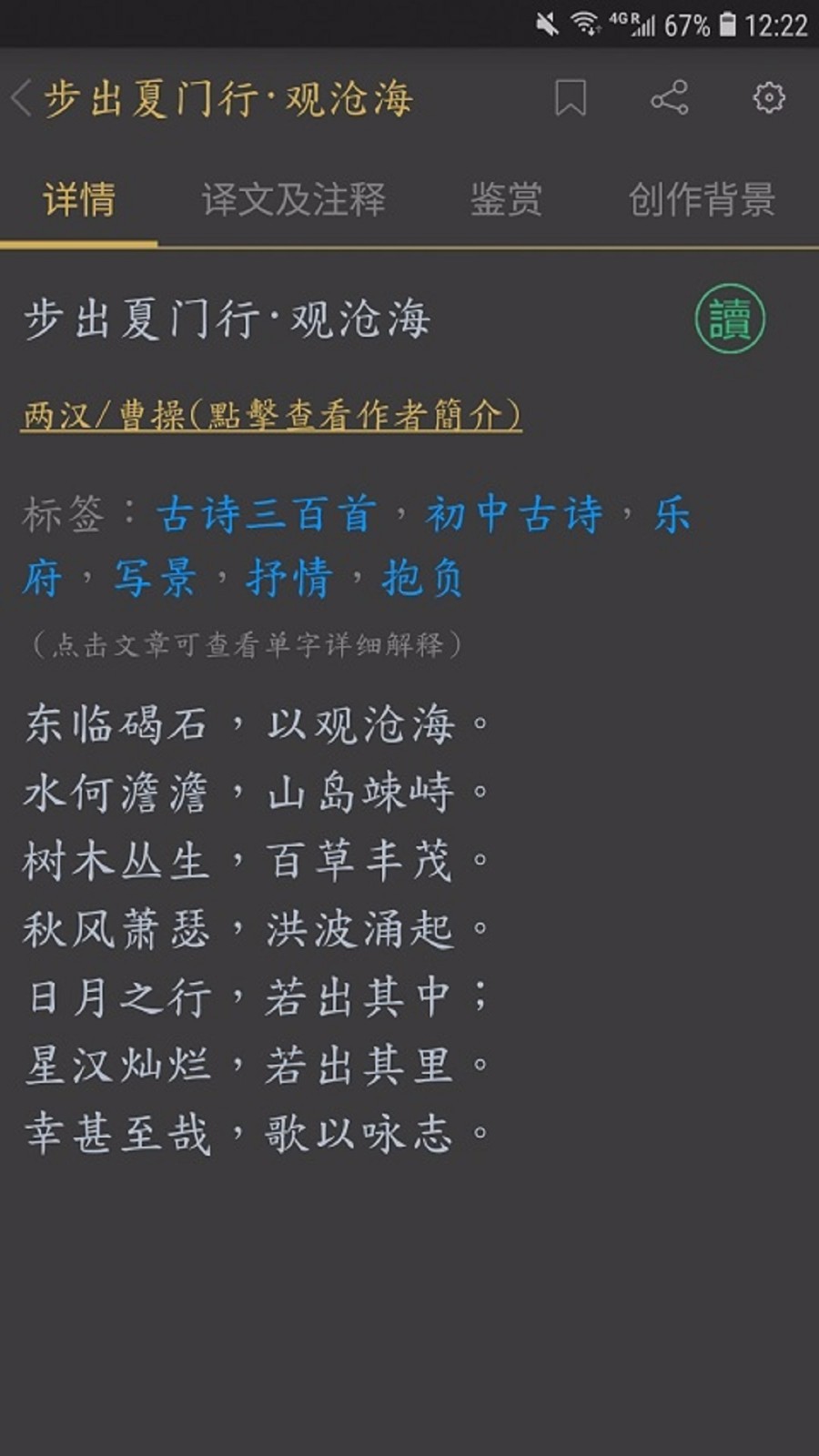Screen dimensions: 819x1456
Task: Open the 抒情 tag
Action: pos(288,578)
